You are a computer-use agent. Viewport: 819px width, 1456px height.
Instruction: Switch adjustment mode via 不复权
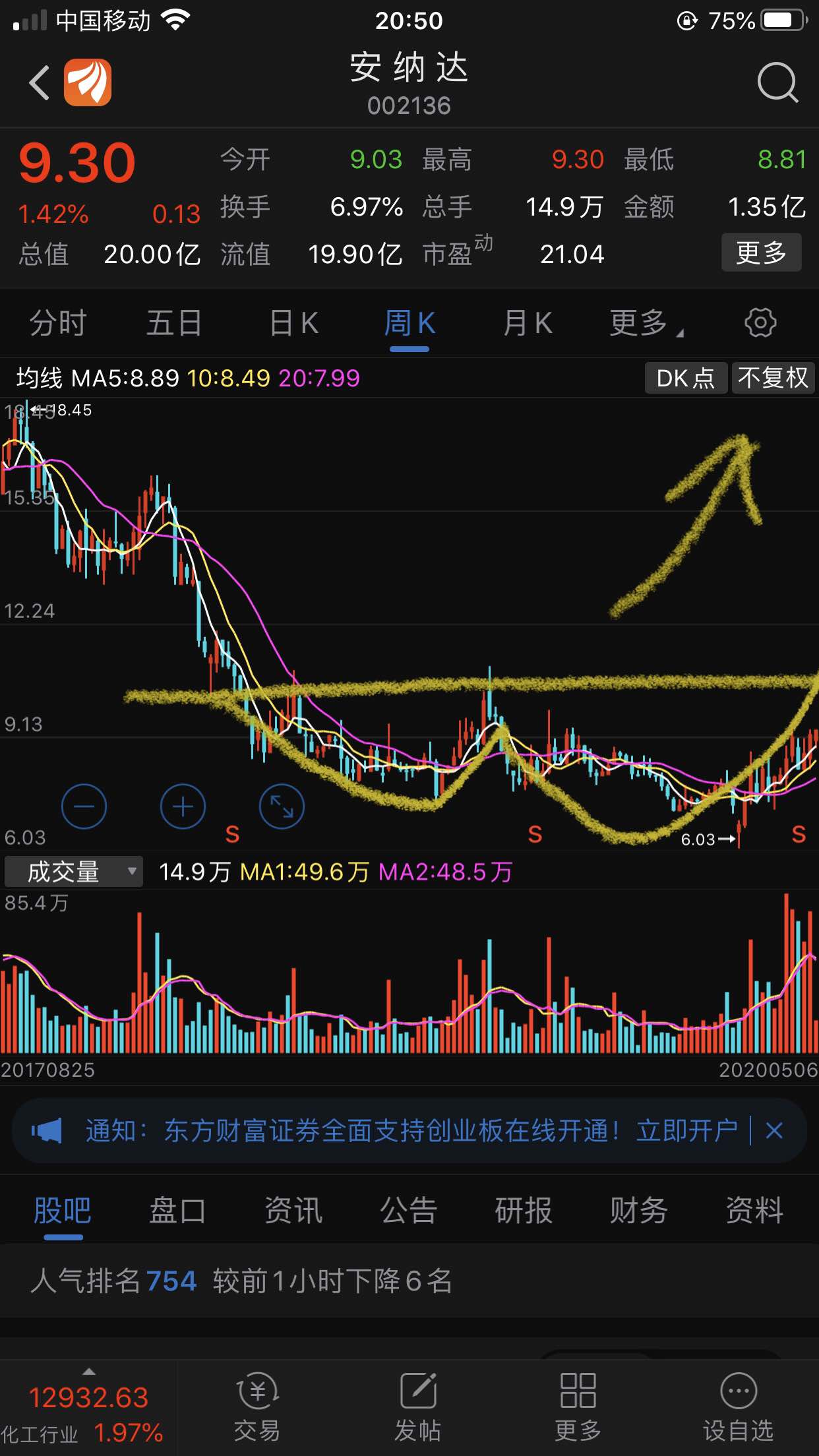[x=773, y=378]
